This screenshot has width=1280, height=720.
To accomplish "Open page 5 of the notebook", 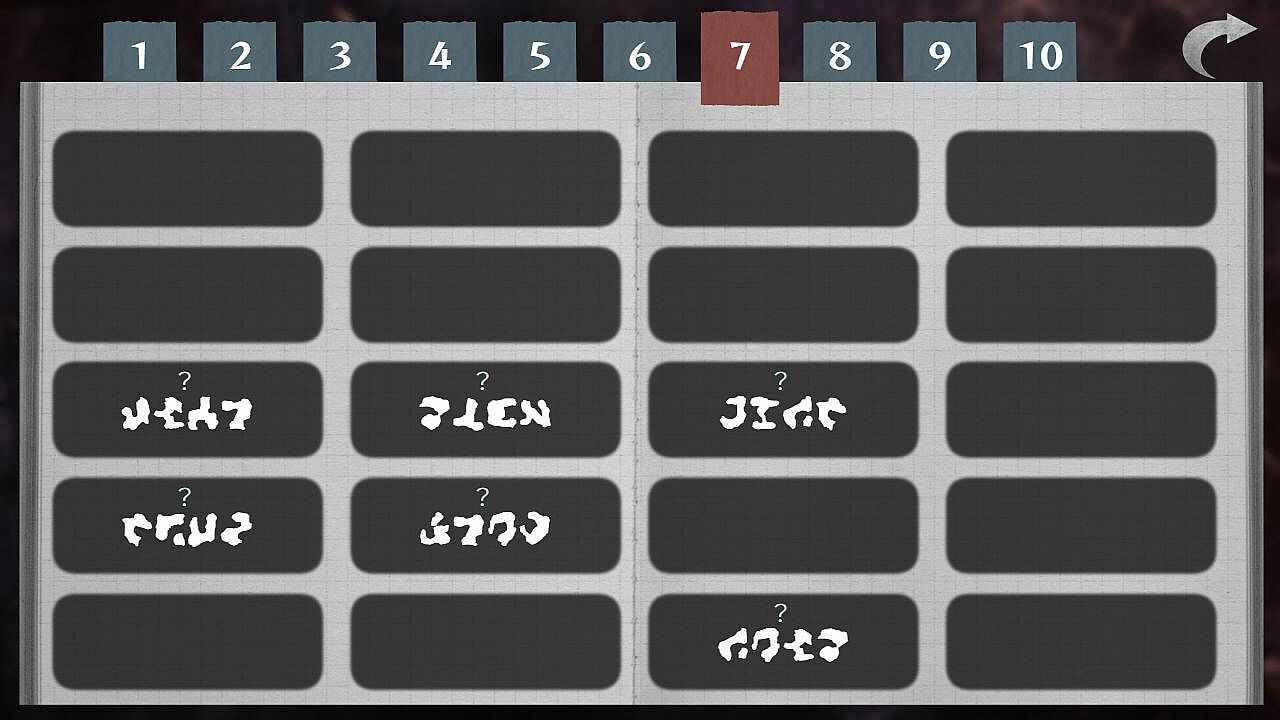I will click(x=539, y=53).
